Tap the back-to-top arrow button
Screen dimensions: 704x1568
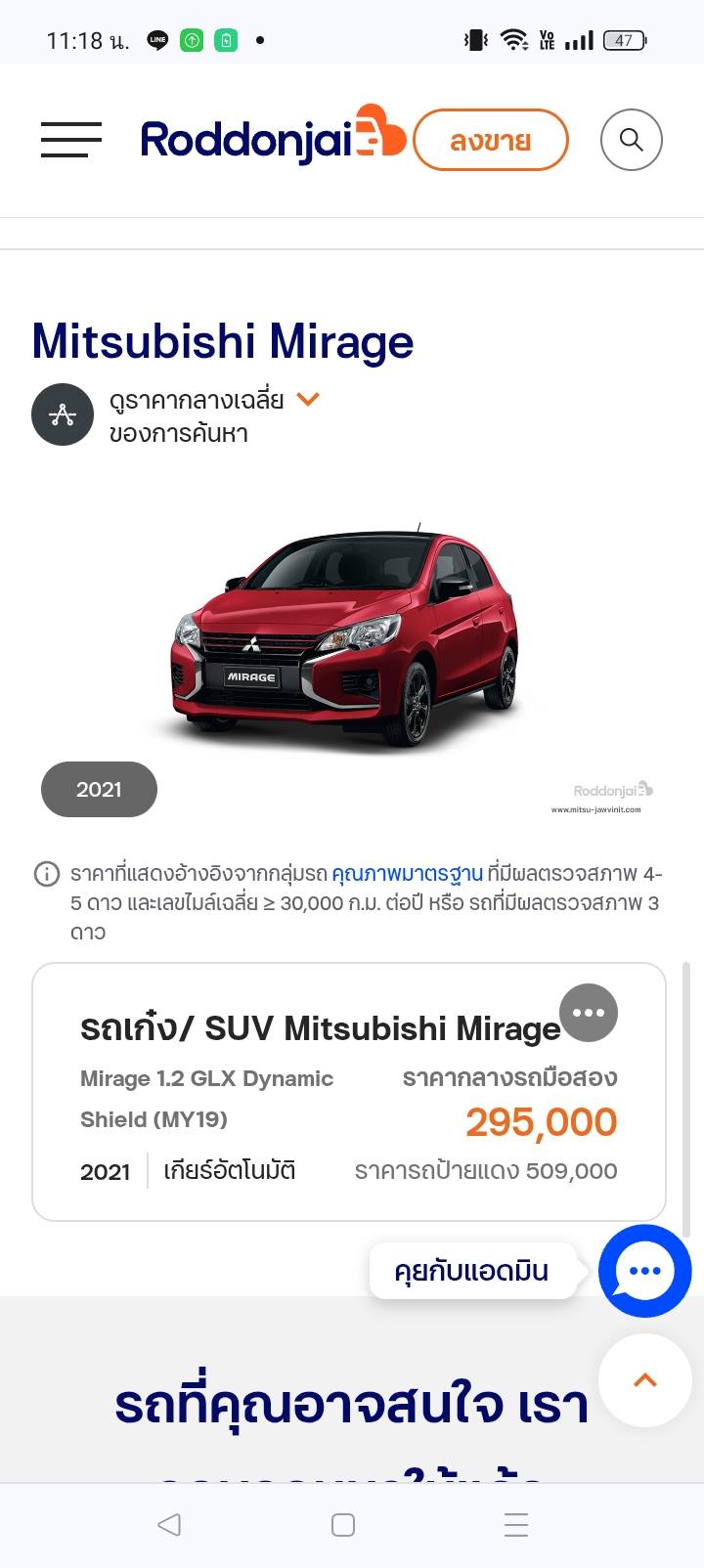pos(644,1379)
